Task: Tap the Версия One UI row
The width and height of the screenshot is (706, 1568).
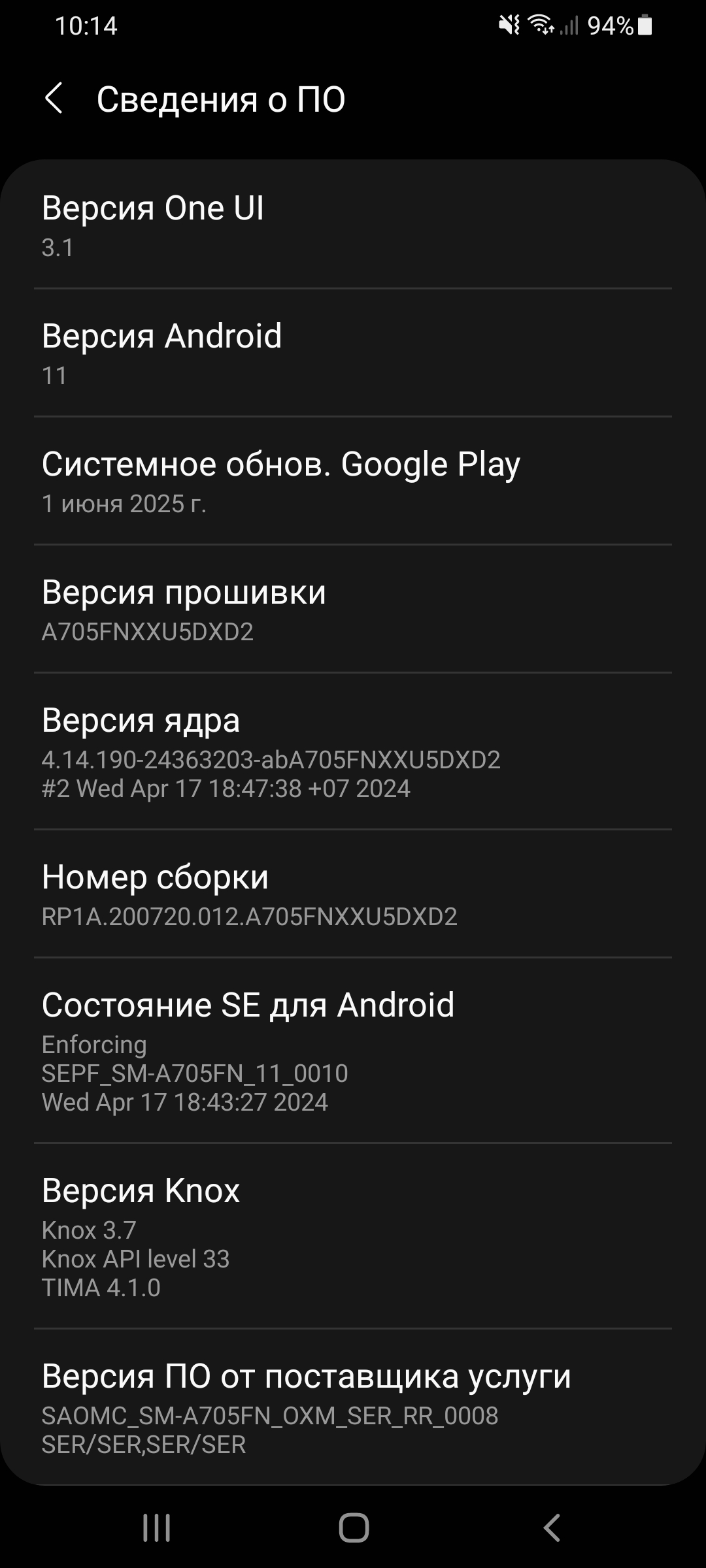Action: [353, 225]
